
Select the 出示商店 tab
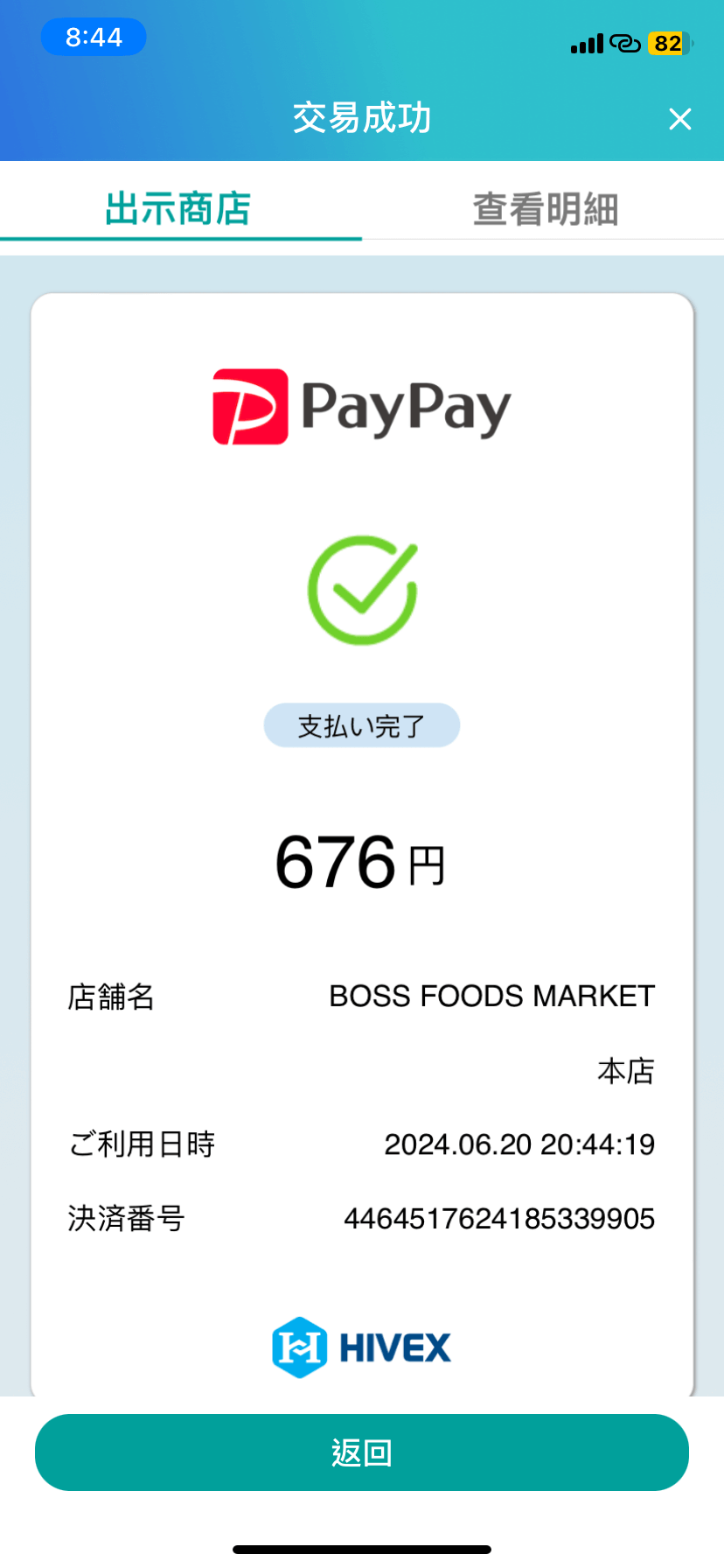click(179, 209)
